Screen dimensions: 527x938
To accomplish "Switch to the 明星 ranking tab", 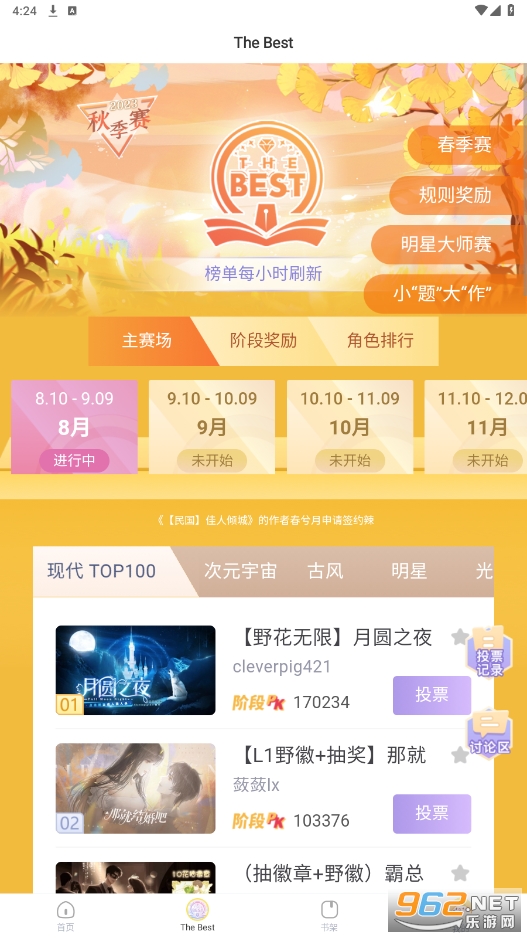I will tap(409, 571).
